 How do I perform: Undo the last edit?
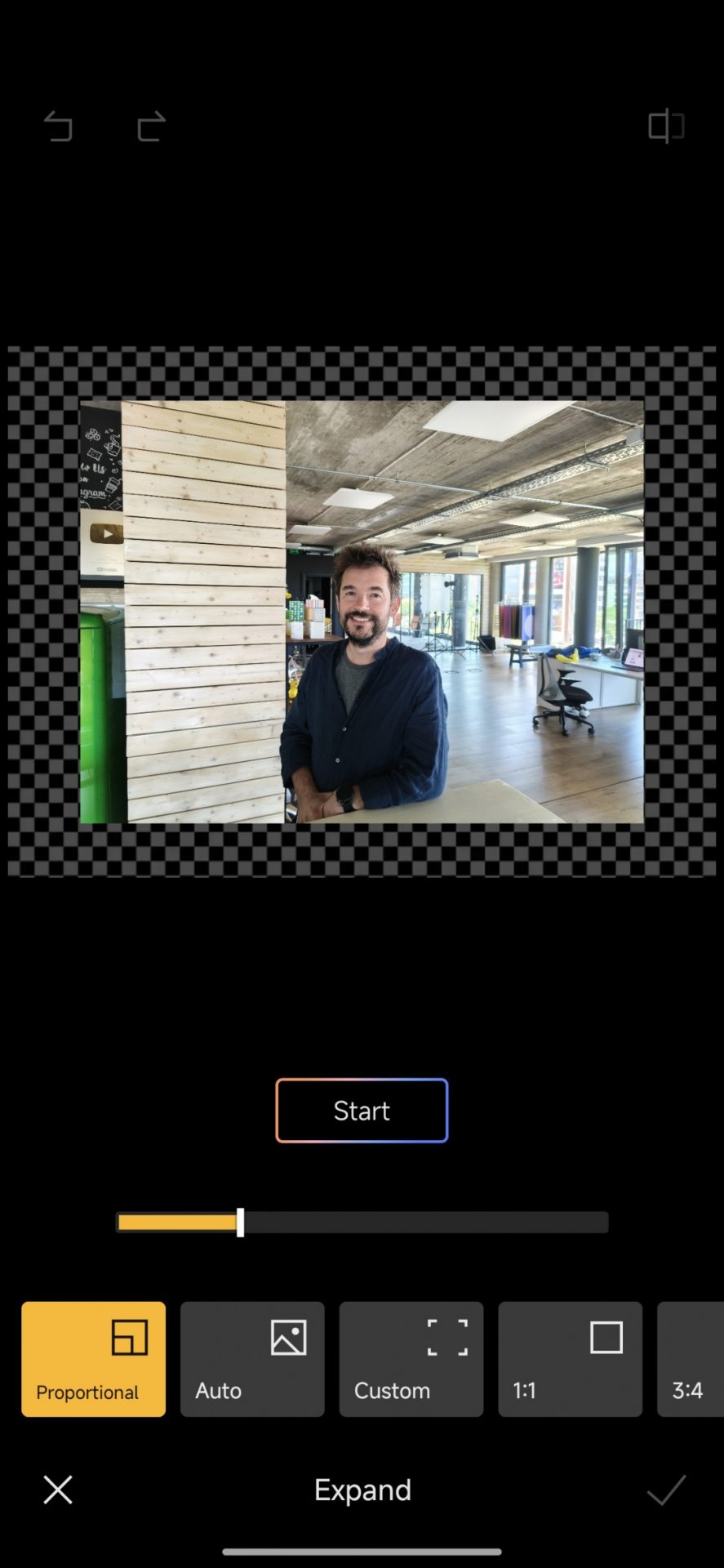(x=58, y=127)
